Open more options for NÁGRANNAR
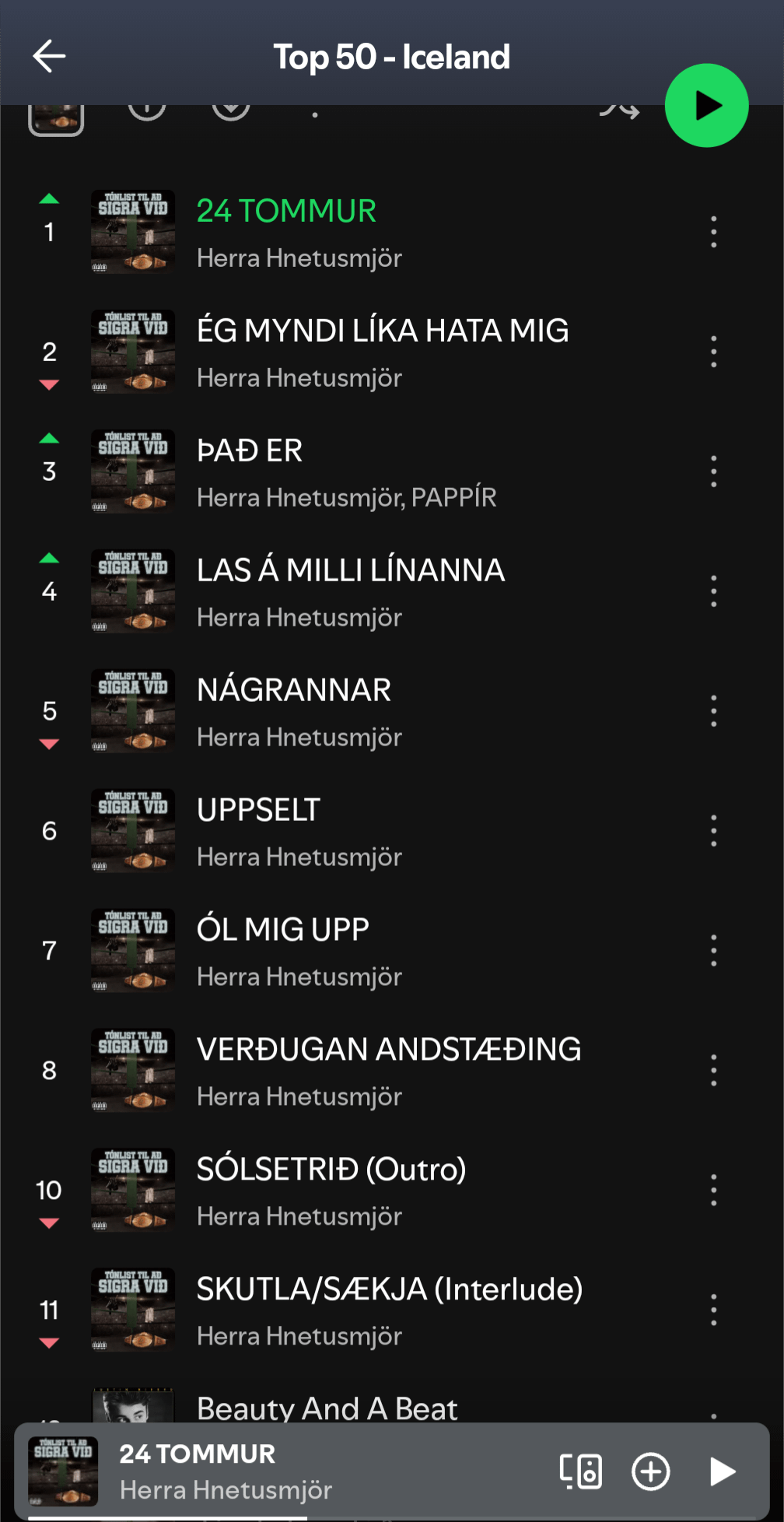 [713, 711]
